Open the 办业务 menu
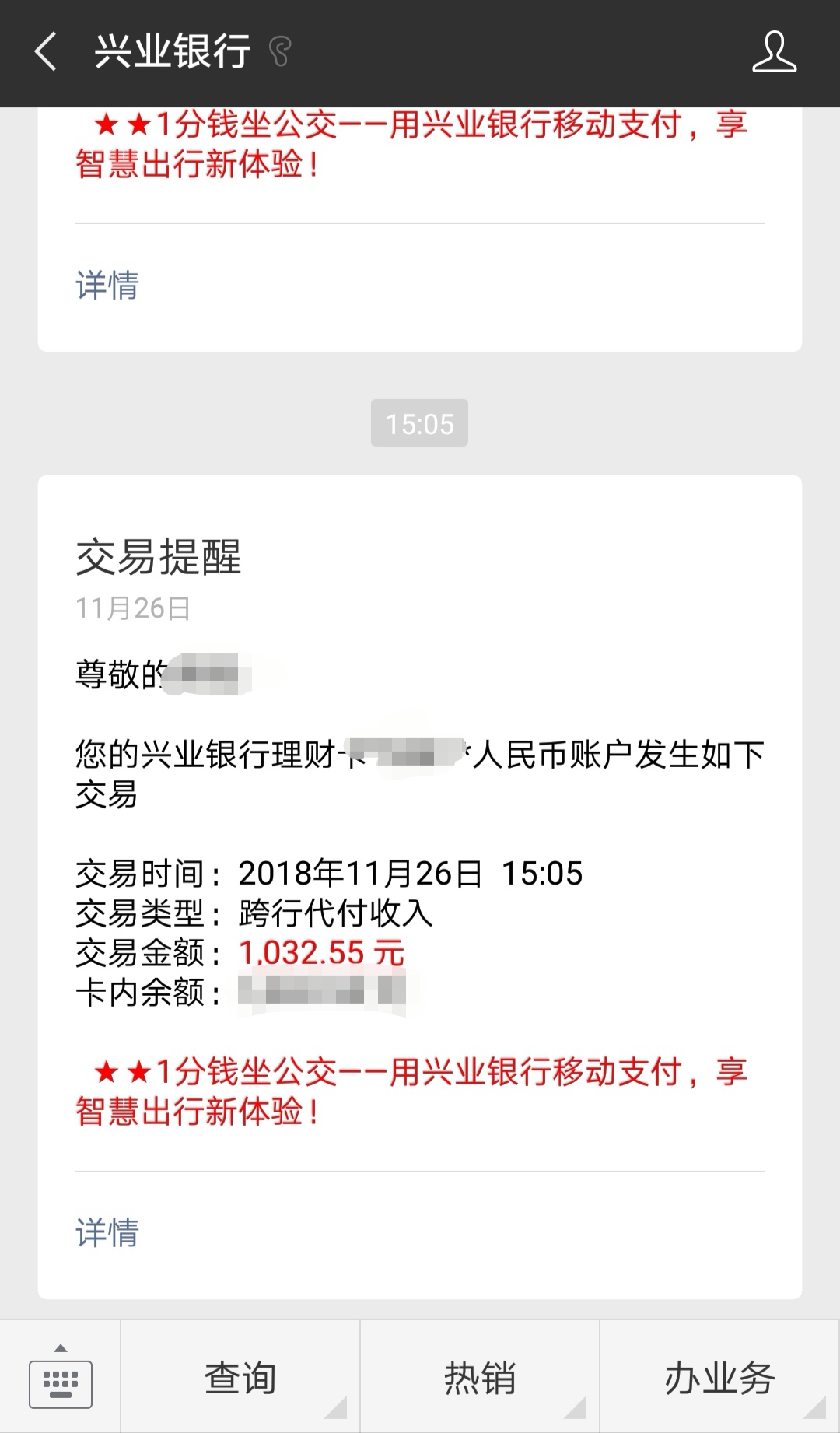This screenshot has height=1433, width=840. point(720,1377)
